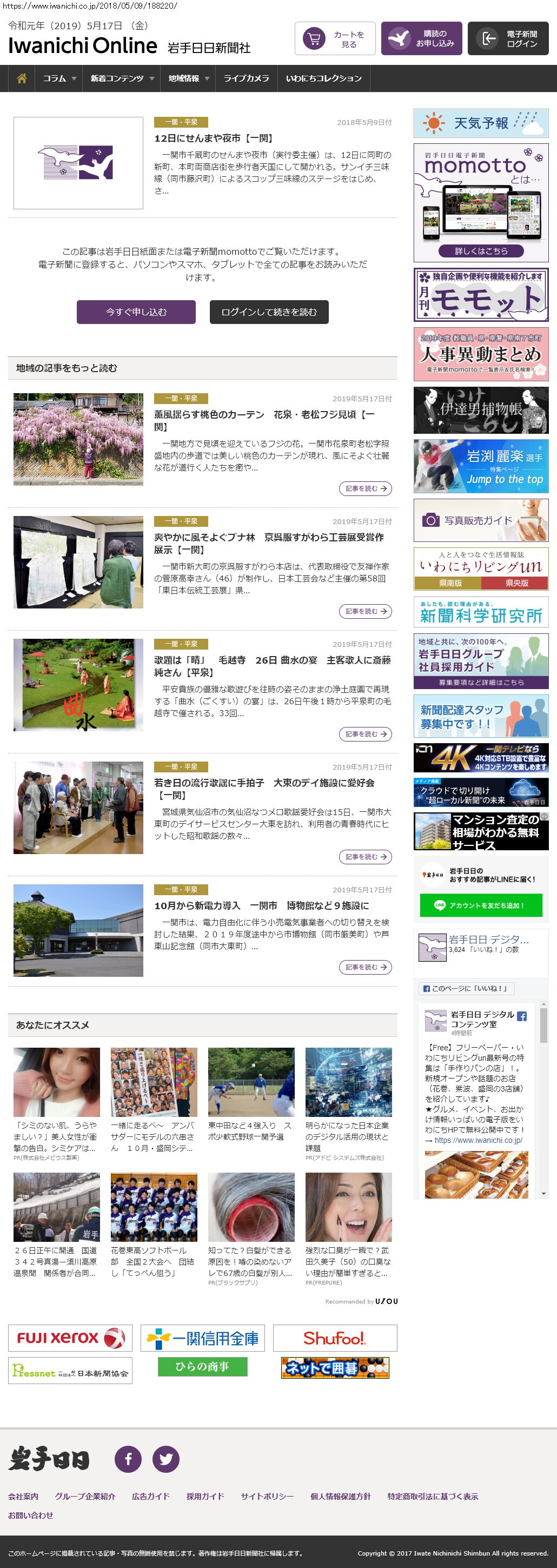This screenshot has width=557, height=1568.
Task: Open 購読のお申し込み subscription button
Action: [421, 39]
